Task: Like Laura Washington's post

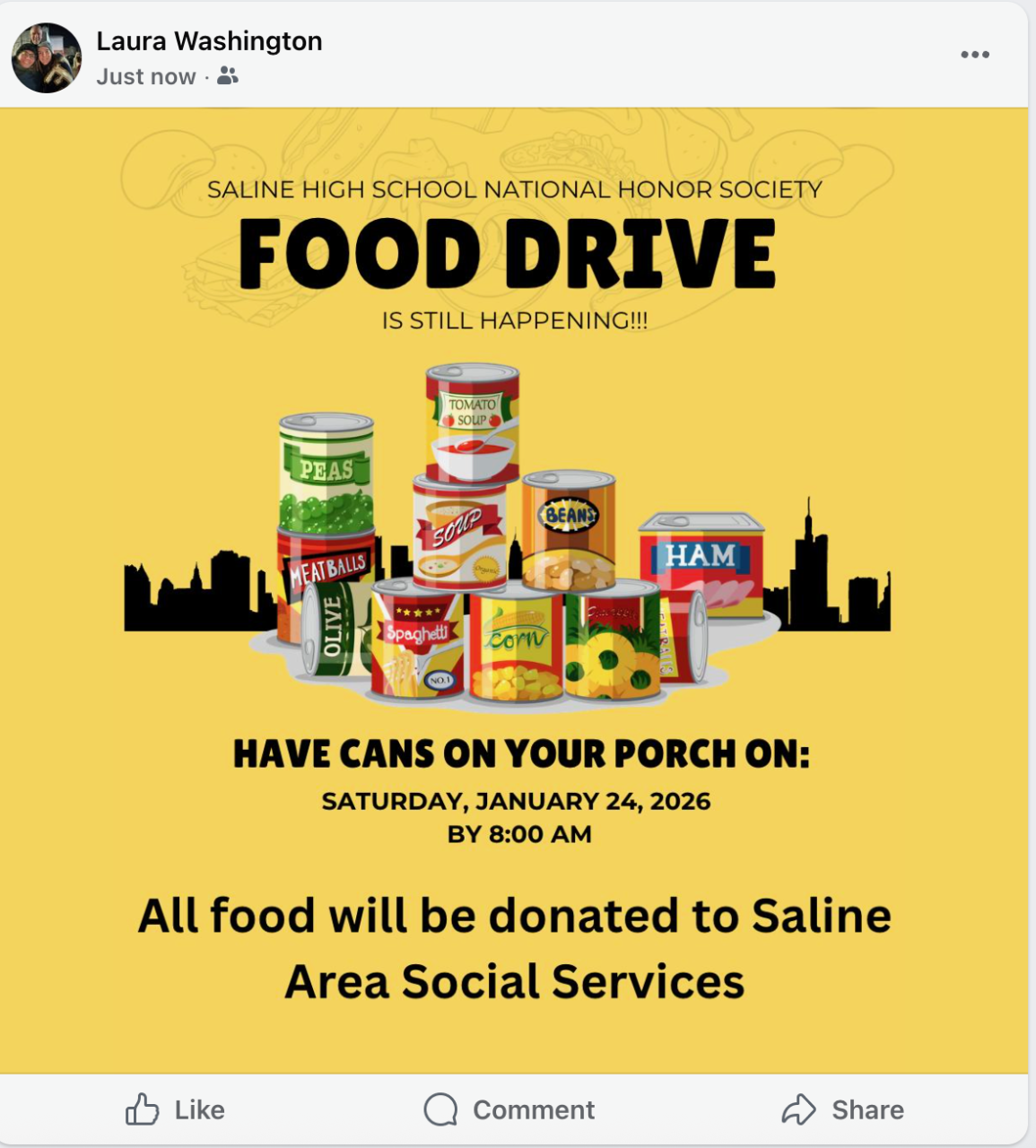Action: click(x=176, y=1109)
